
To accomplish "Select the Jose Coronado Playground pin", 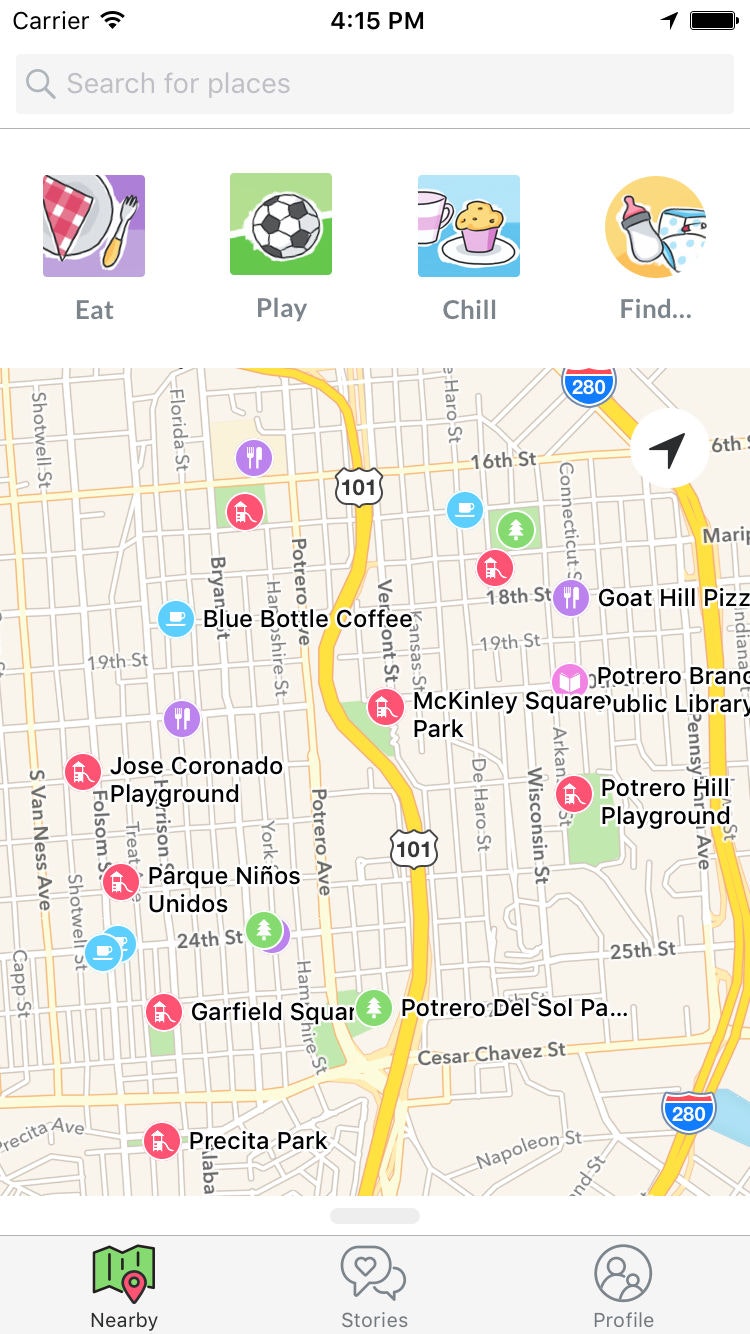I will [x=83, y=772].
